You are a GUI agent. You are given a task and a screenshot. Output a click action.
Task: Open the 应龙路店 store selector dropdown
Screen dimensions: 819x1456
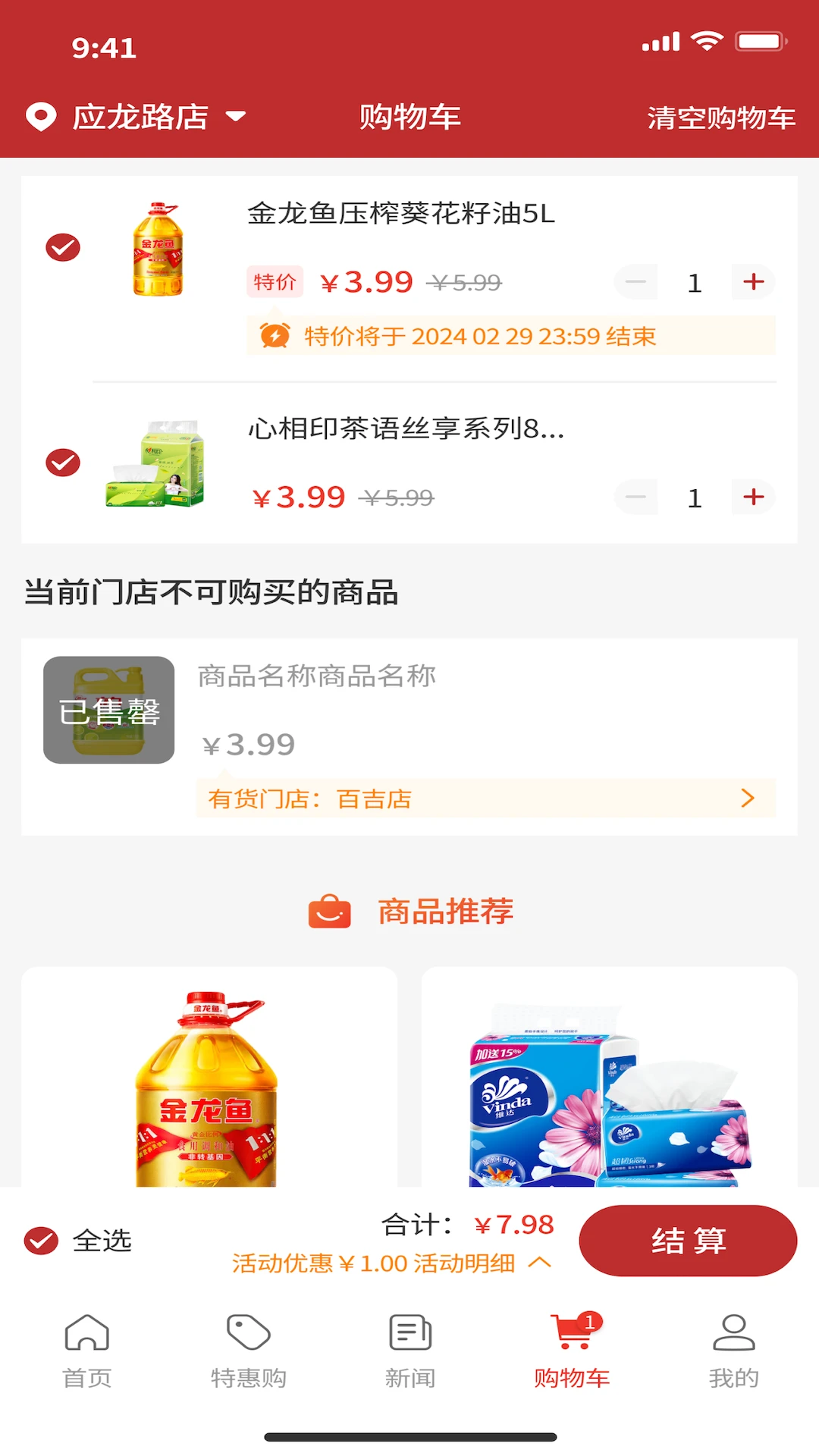[x=138, y=117]
